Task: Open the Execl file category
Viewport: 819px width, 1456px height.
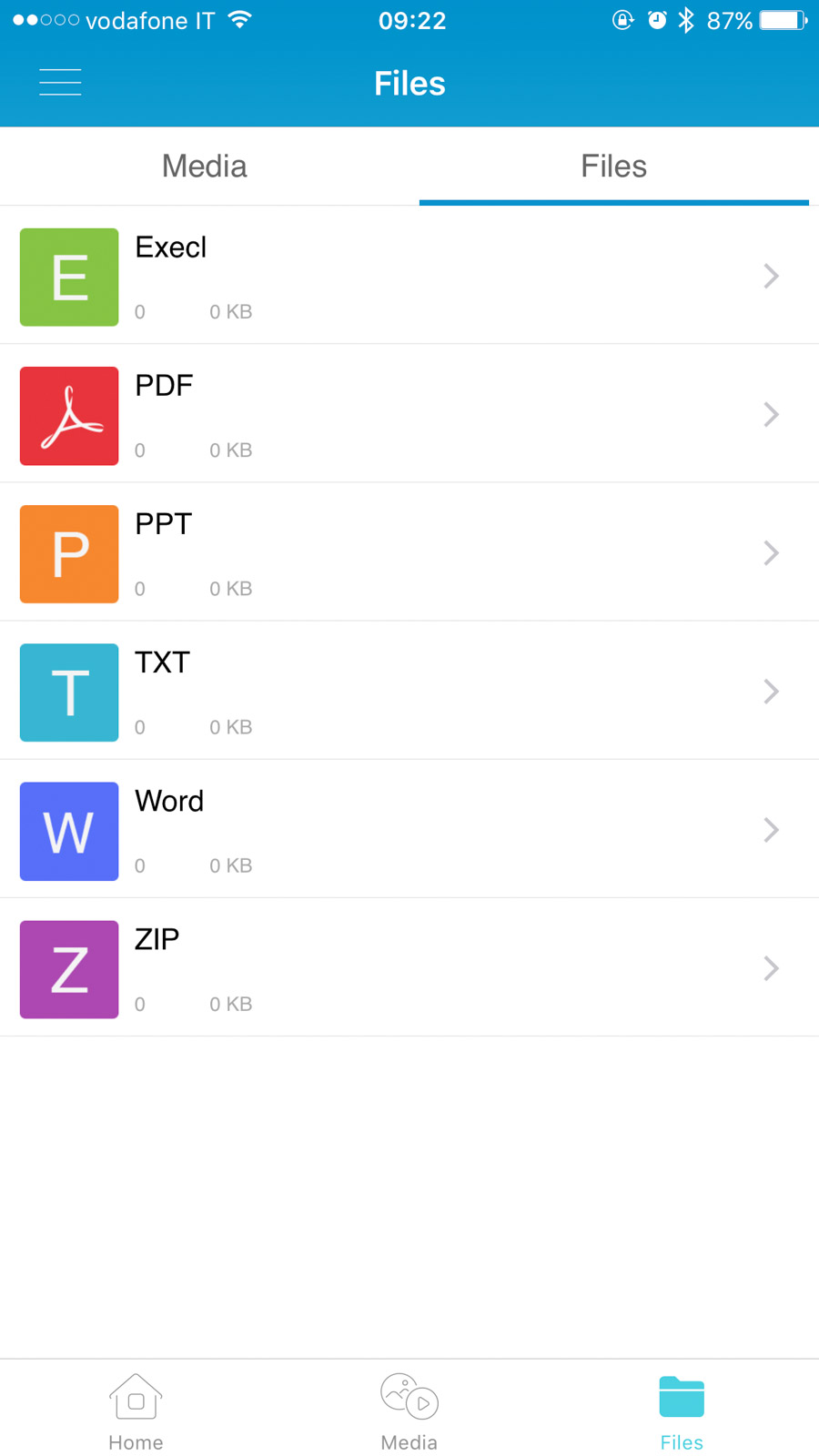Action: click(x=409, y=277)
